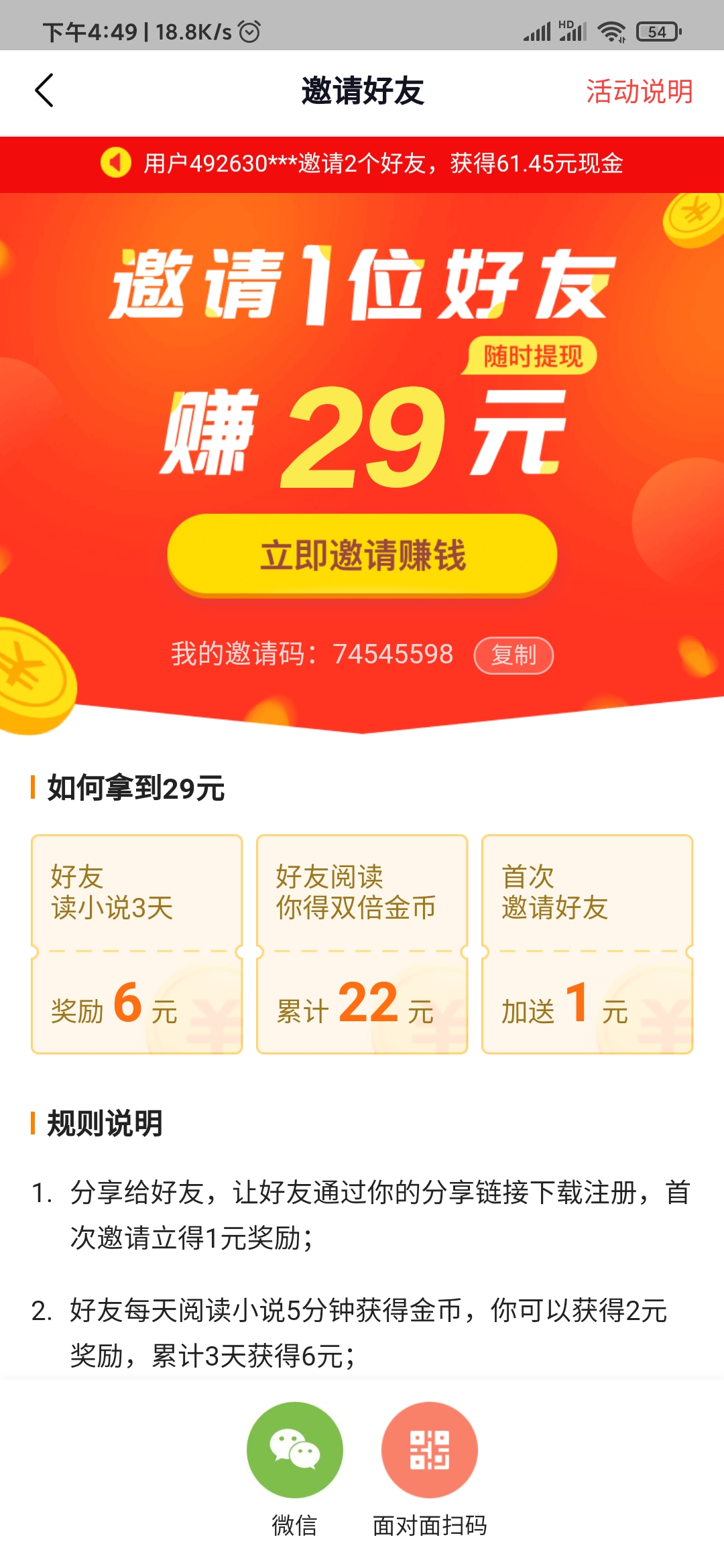
Task: Open 活动说明 activity rules
Action: click(x=639, y=92)
